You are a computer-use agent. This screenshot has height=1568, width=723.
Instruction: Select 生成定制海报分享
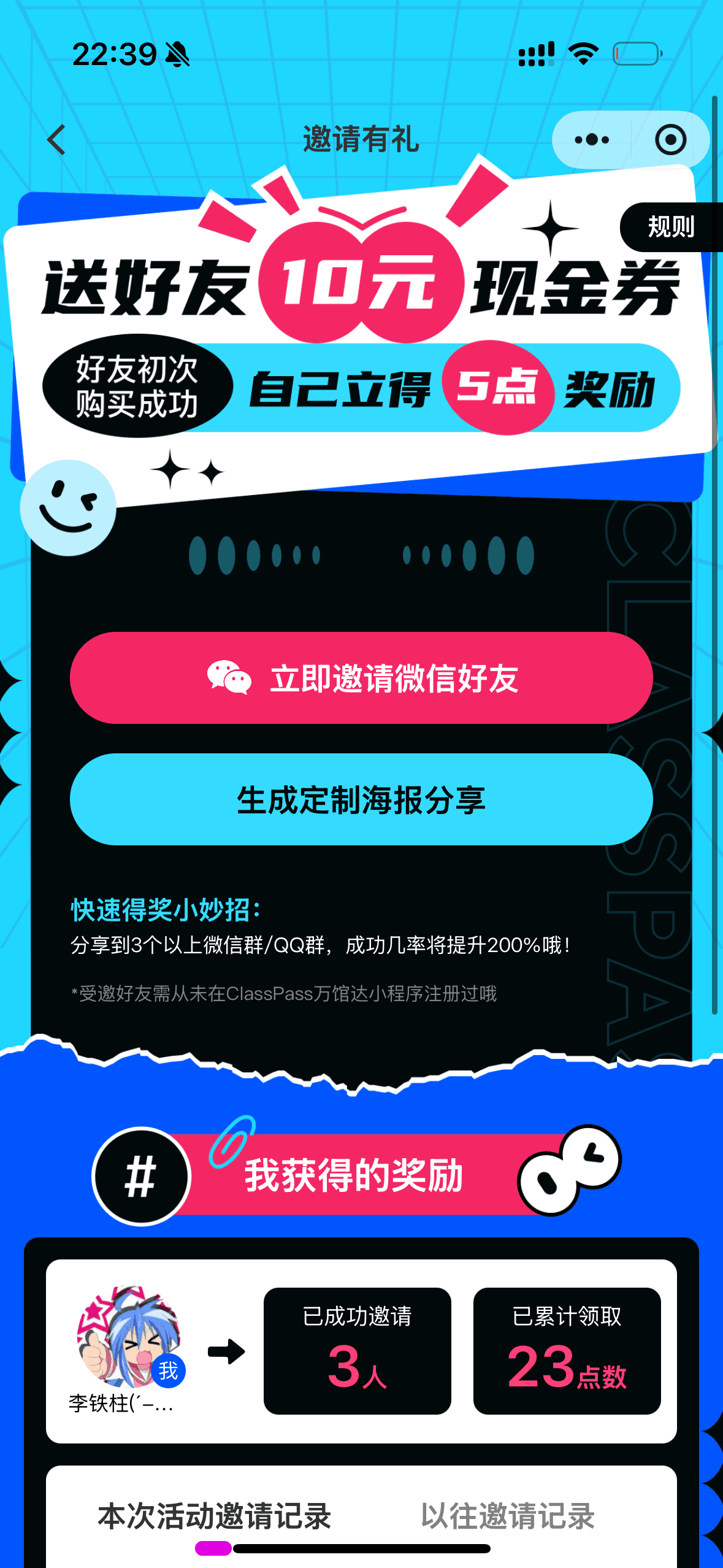[361, 799]
